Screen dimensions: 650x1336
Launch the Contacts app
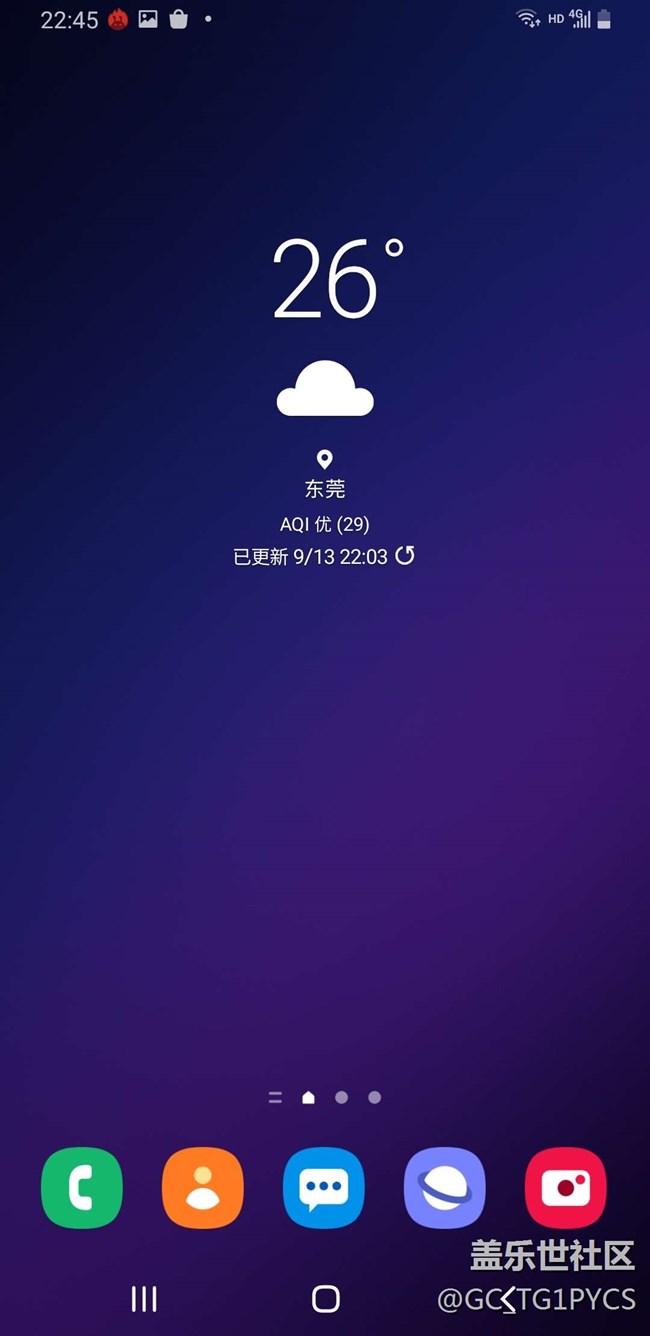point(203,1187)
